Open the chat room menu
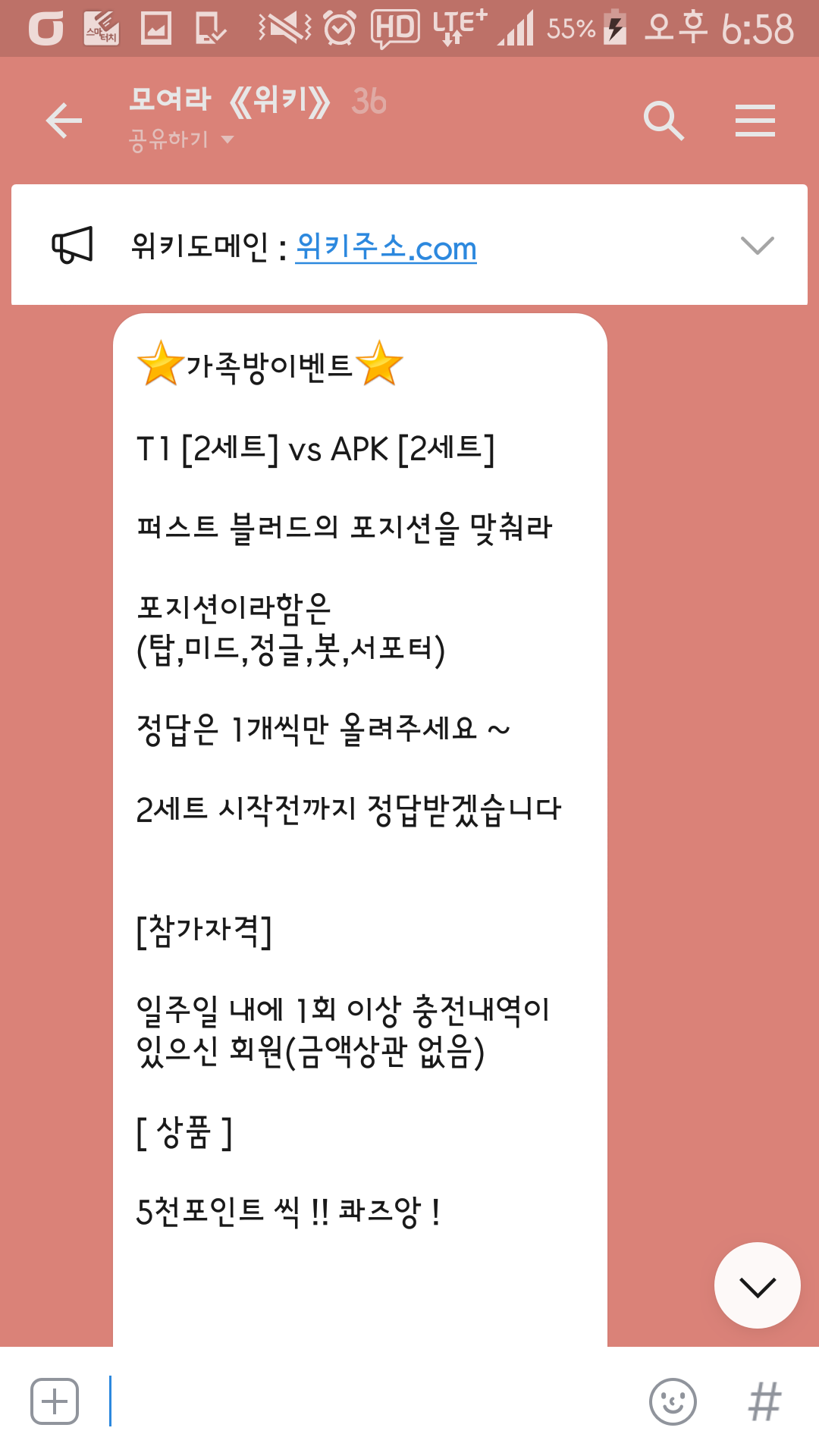819x1456 pixels. (x=755, y=121)
